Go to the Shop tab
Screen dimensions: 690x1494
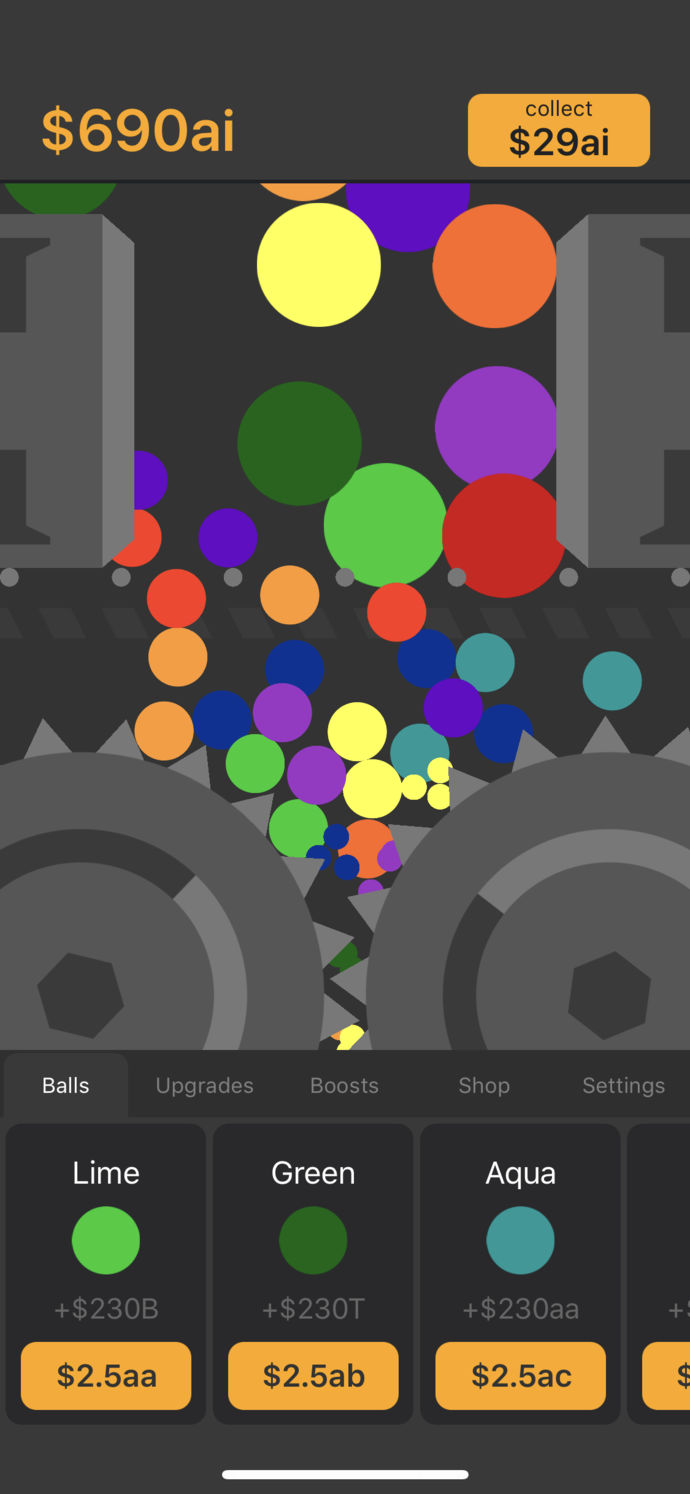point(484,1085)
